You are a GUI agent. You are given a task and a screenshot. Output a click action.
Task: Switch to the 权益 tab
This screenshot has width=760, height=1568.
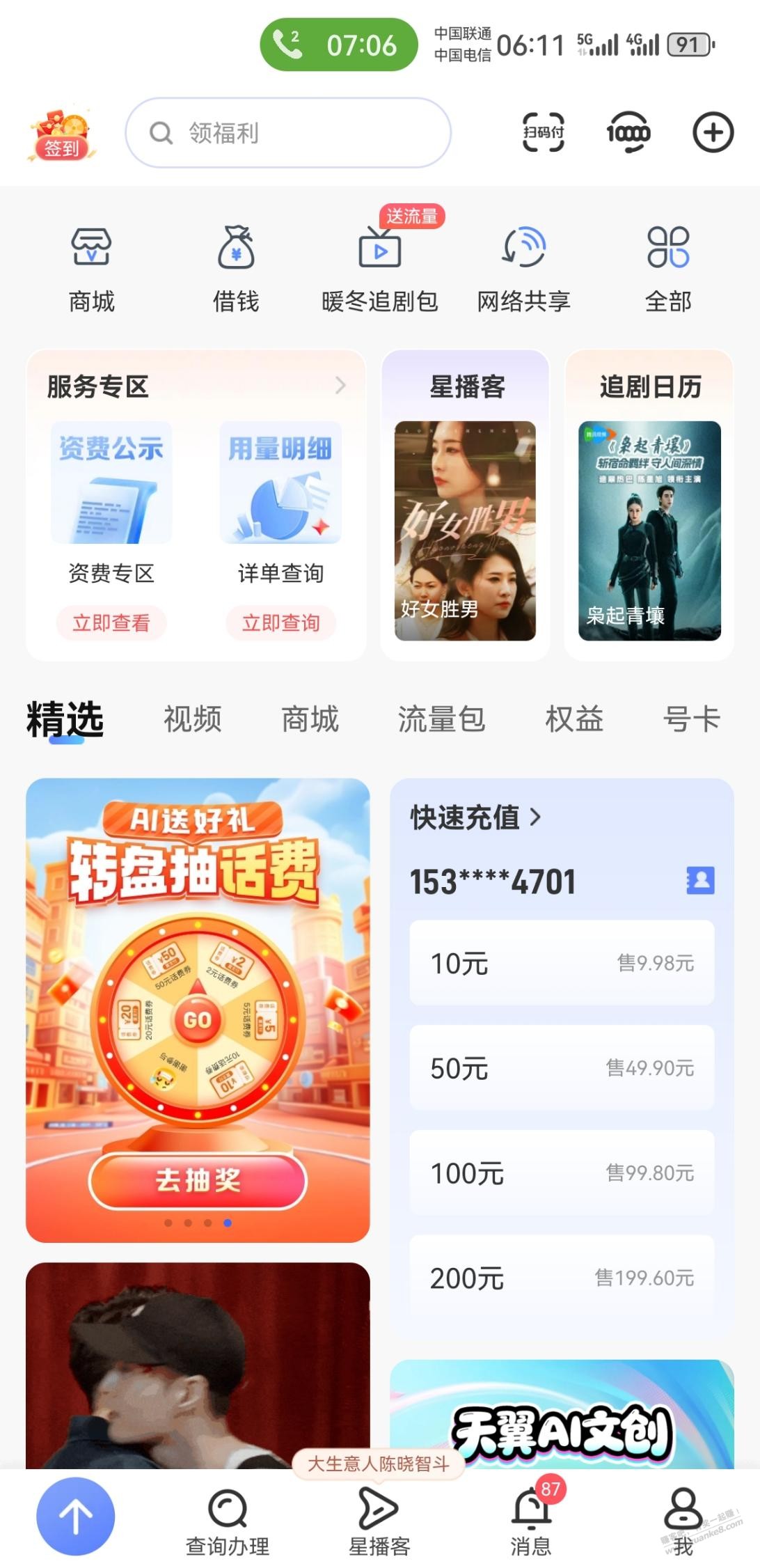coord(574,719)
